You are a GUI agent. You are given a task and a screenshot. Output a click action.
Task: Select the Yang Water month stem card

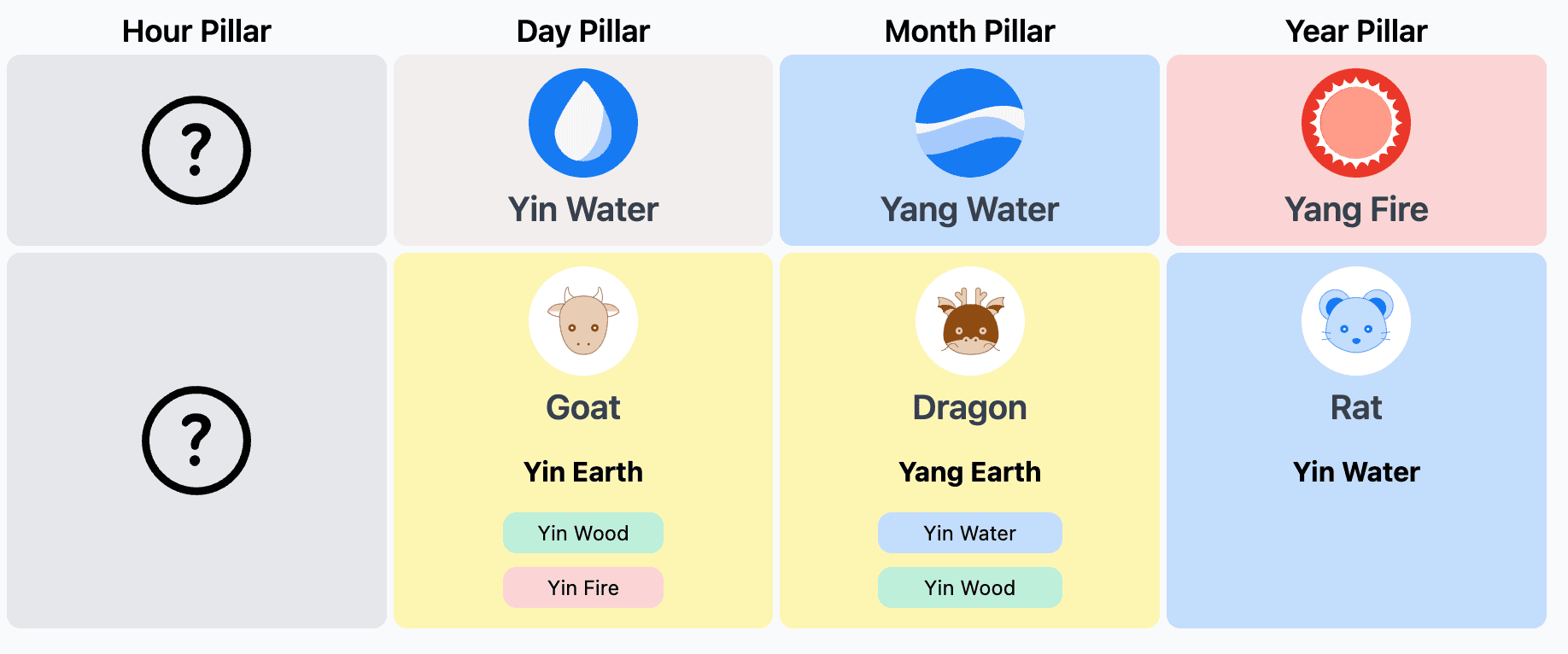click(x=969, y=150)
